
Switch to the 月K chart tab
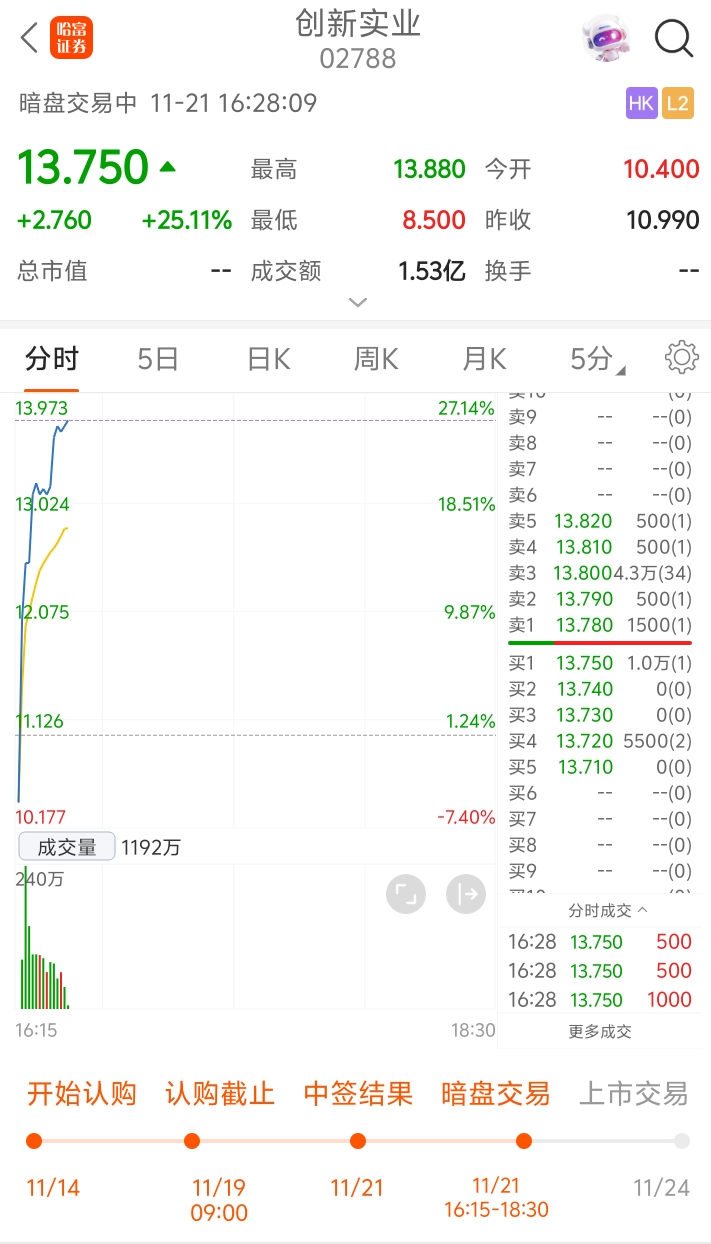(x=484, y=359)
